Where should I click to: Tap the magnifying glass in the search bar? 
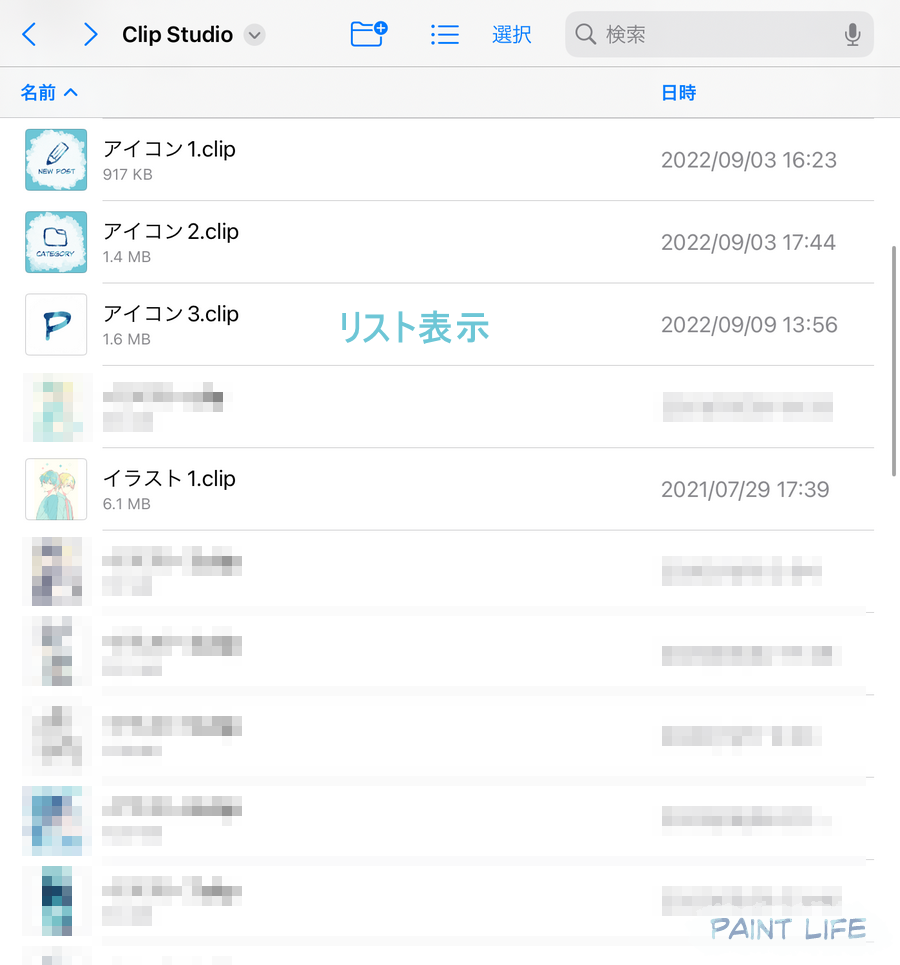pyautogui.click(x=585, y=33)
